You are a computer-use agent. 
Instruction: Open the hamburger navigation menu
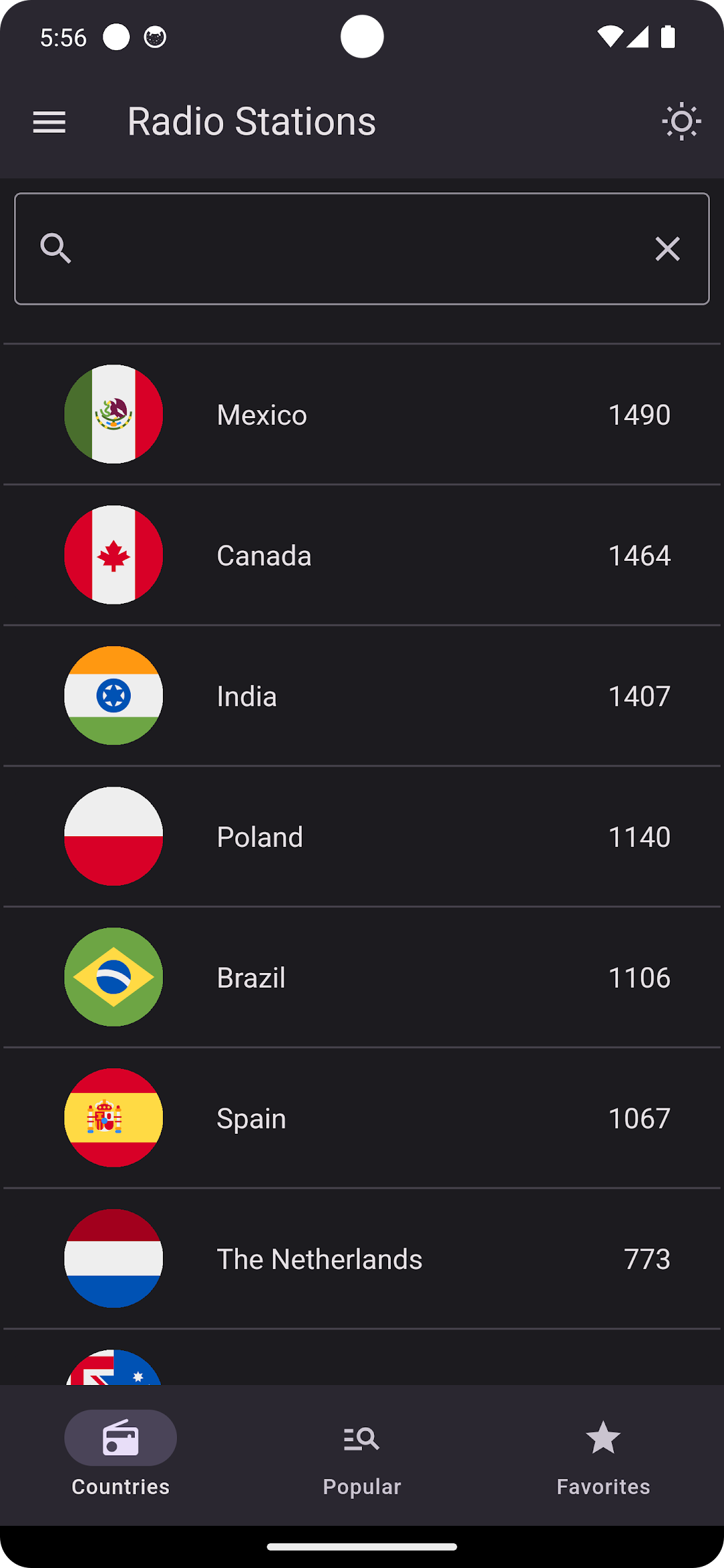click(x=49, y=122)
